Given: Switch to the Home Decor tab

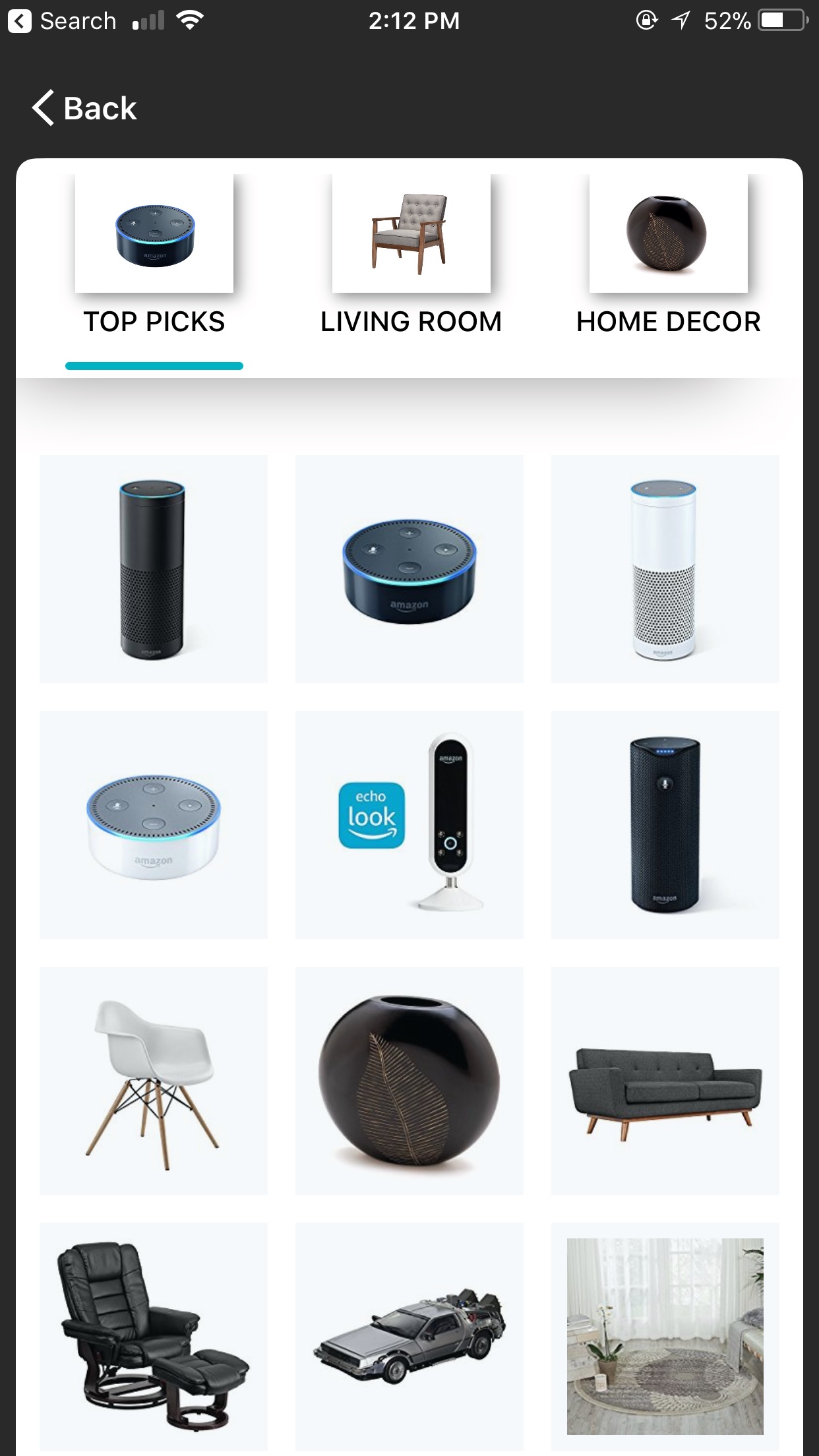Looking at the screenshot, I should pyautogui.click(x=668, y=256).
